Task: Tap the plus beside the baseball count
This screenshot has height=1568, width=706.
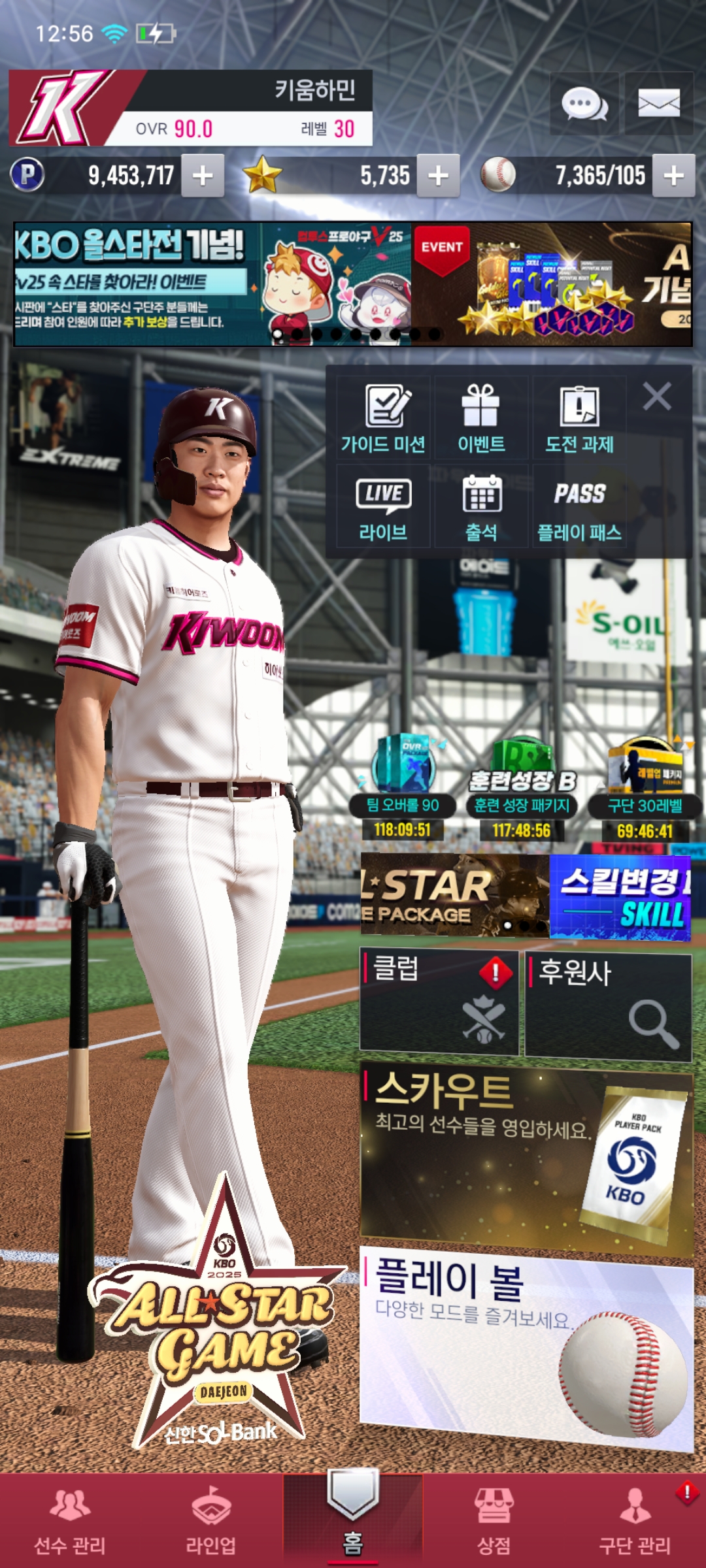Action: [673, 176]
